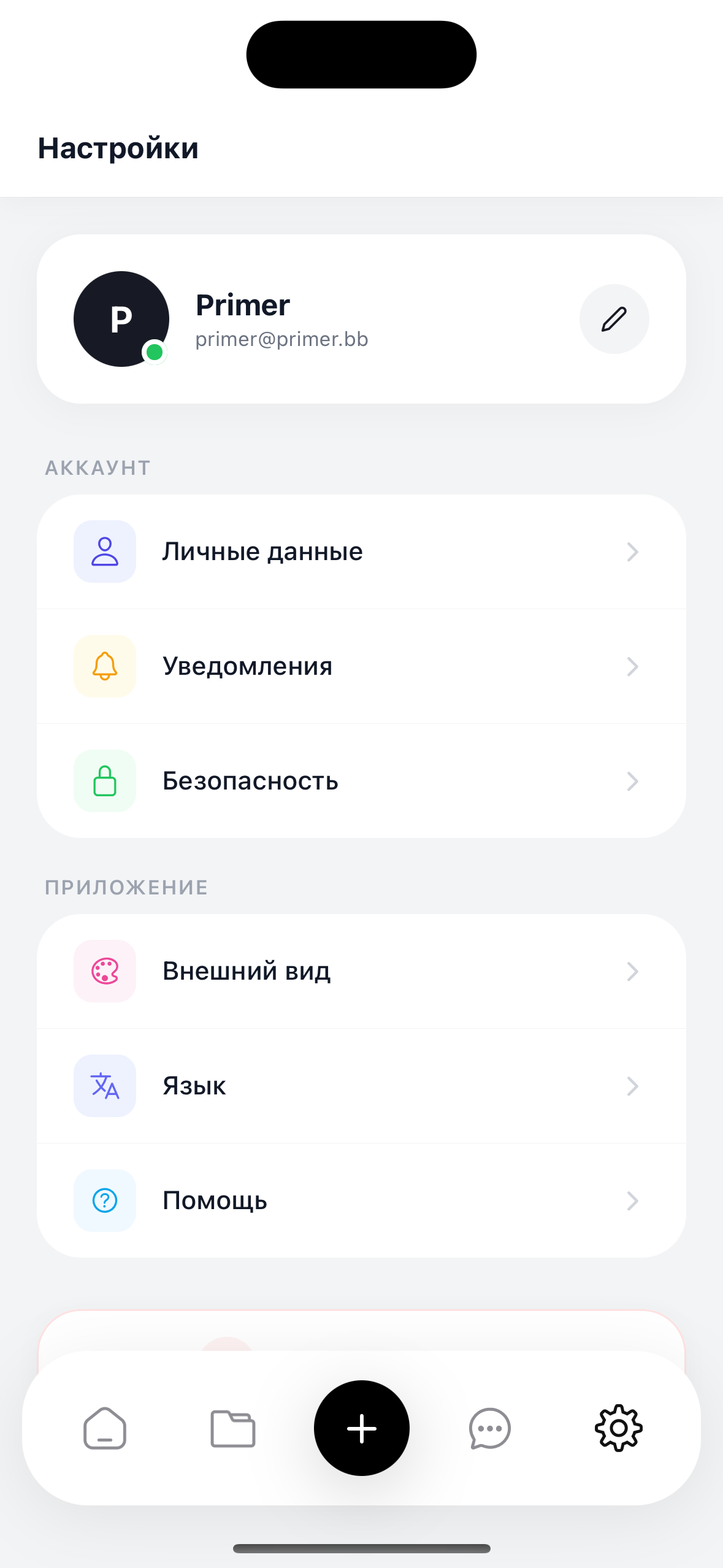Switch to the home tab
The width and height of the screenshot is (723, 1568).
coord(105,1428)
